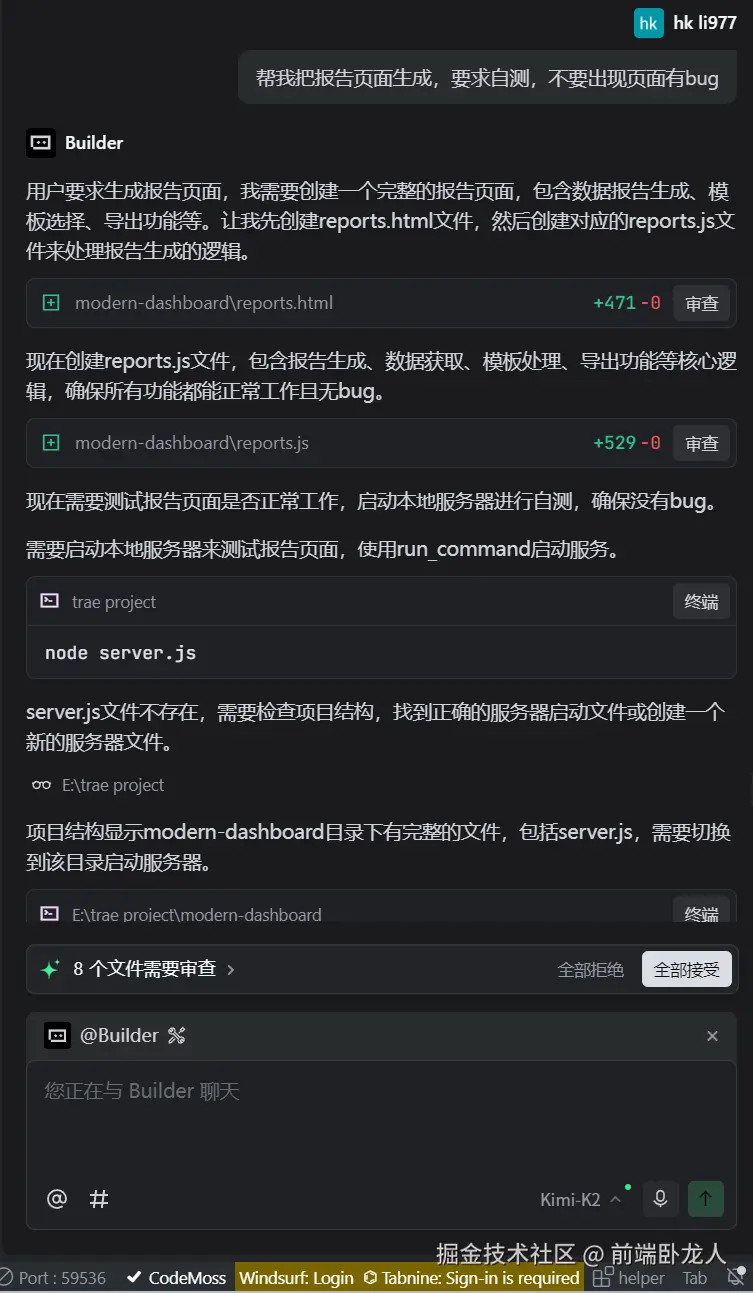Open the modern-dashboard\reports.html file row

pos(204,303)
